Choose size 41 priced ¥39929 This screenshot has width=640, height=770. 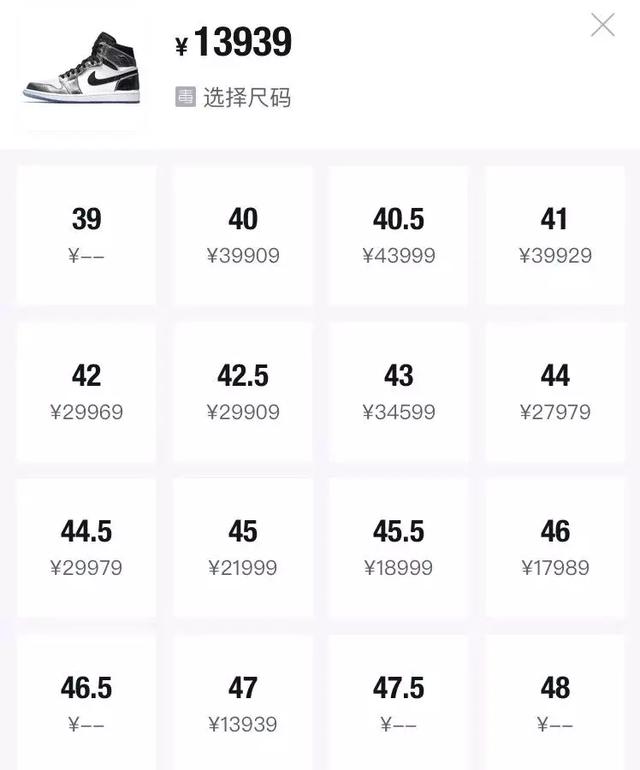(x=555, y=235)
